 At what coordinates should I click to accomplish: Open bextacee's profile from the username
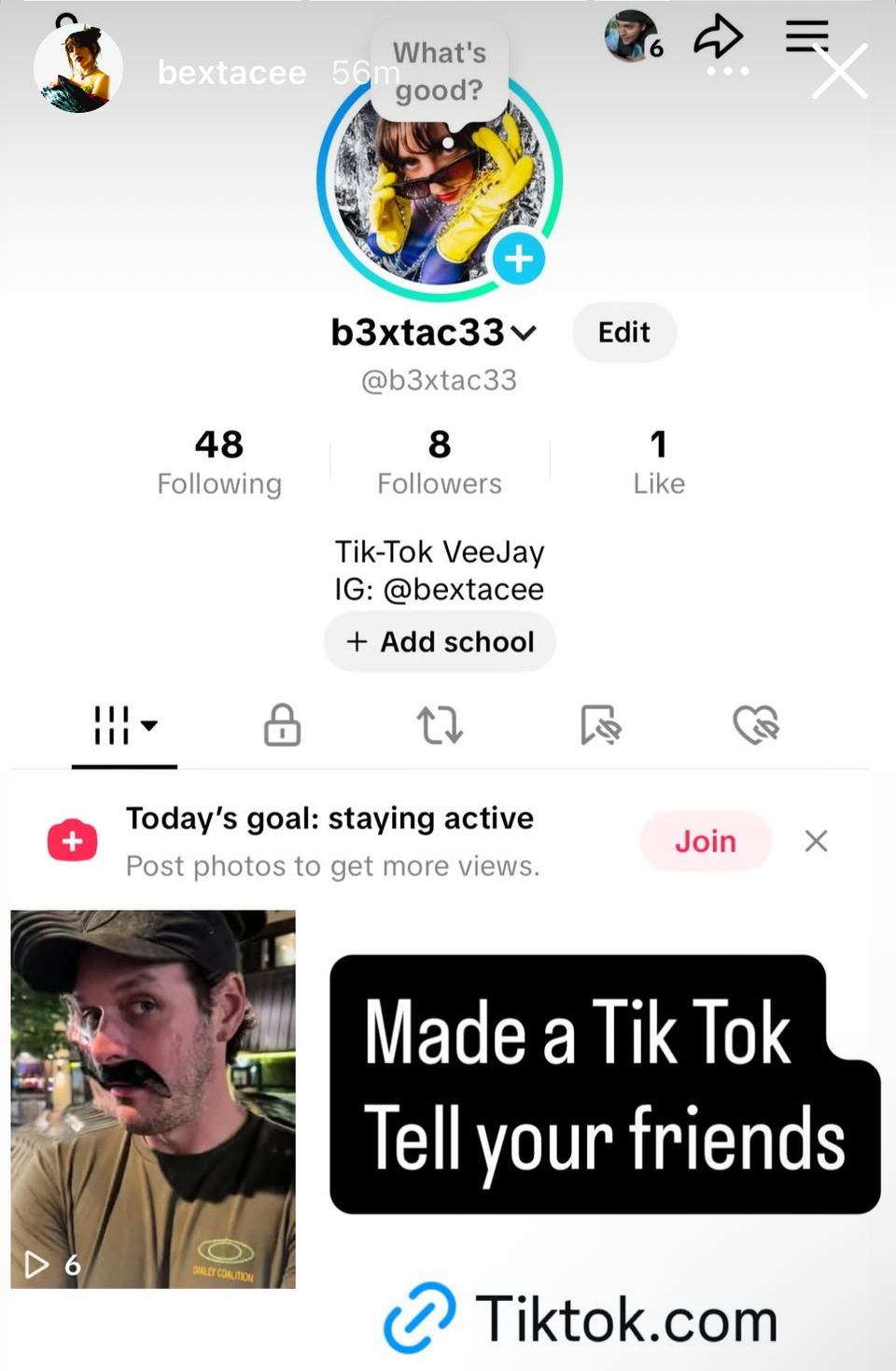(x=231, y=73)
